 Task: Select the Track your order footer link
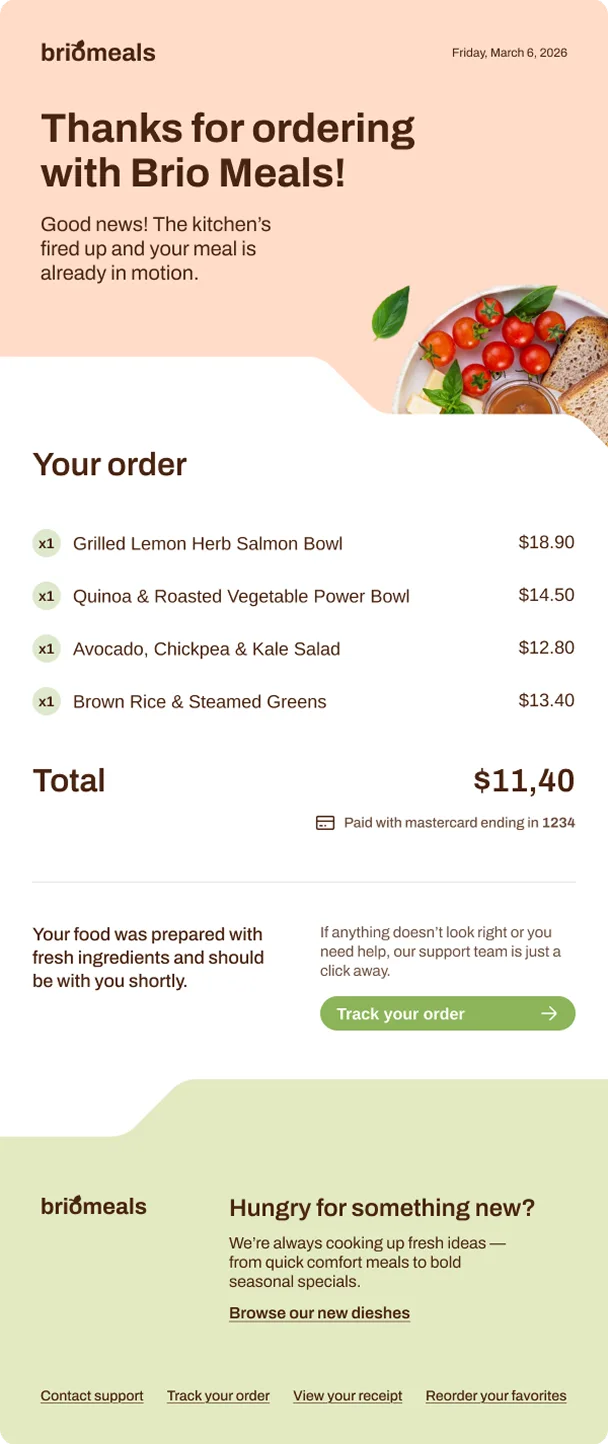[218, 1396]
